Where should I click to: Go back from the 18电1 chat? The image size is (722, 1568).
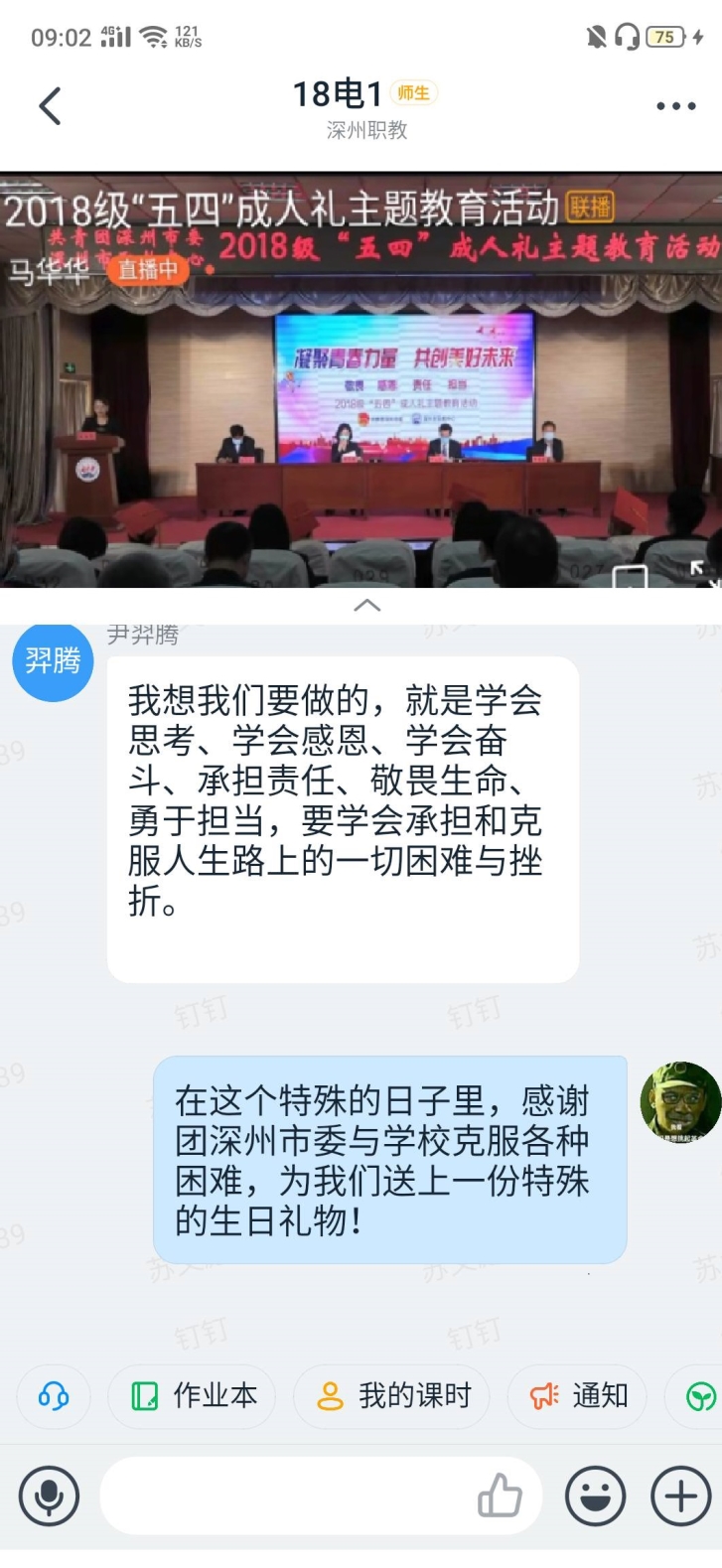click(x=50, y=106)
